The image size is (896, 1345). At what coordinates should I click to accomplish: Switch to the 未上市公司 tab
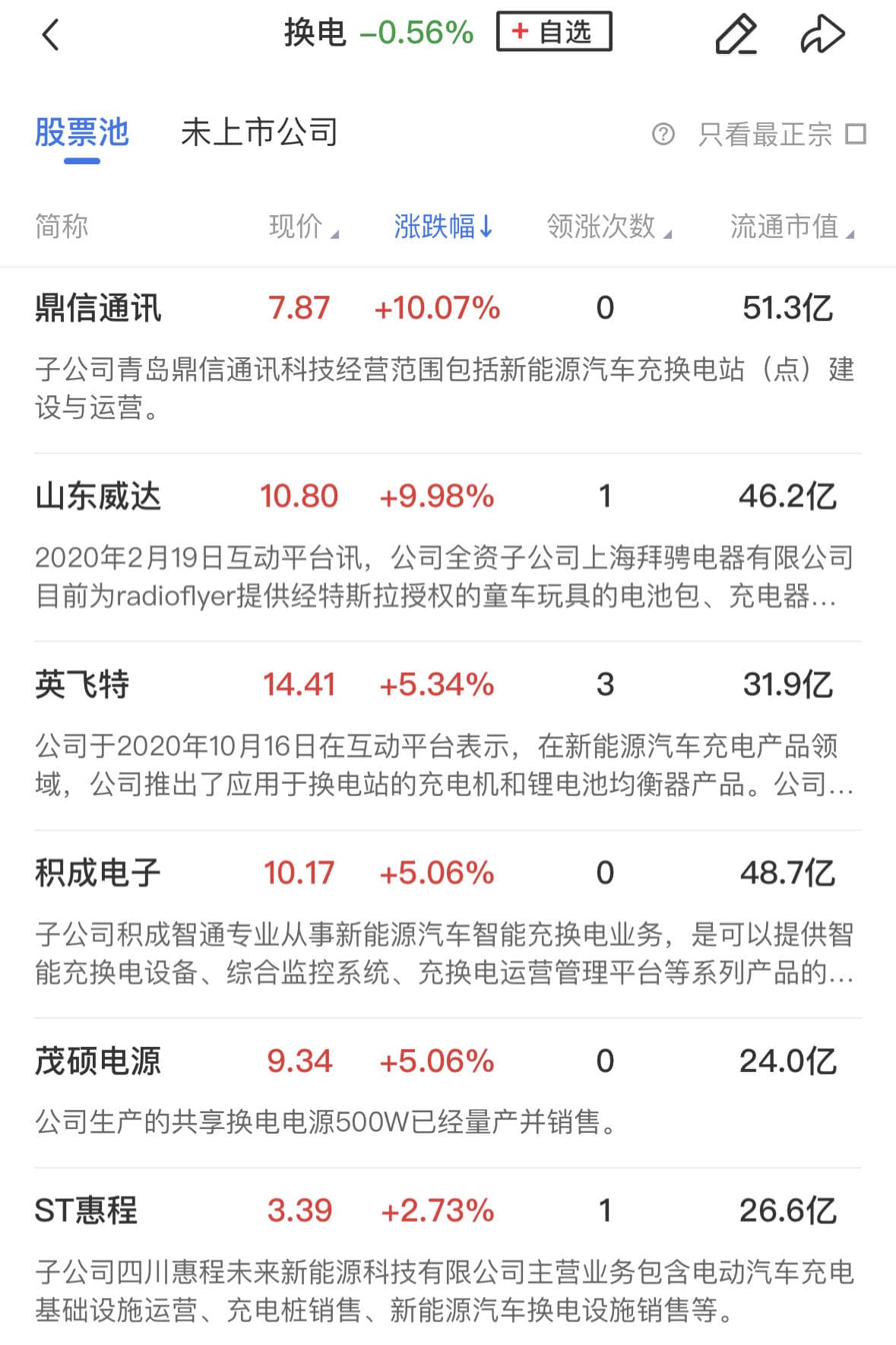[258, 133]
